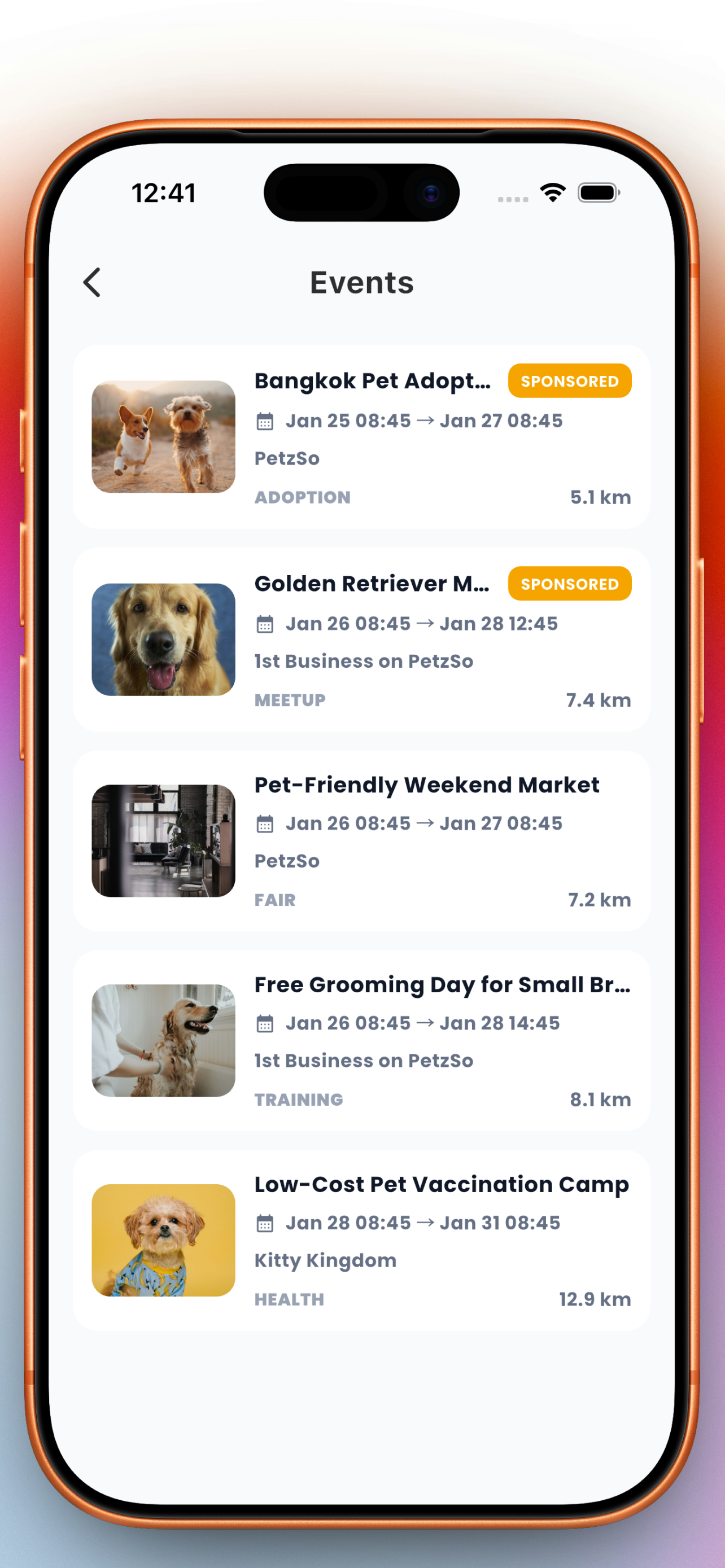Viewport: 725px width, 1568px height.
Task: Click the calendar icon on Pet-Friendly Weekend Market
Action: pyautogui.click(x=264, y=823)
